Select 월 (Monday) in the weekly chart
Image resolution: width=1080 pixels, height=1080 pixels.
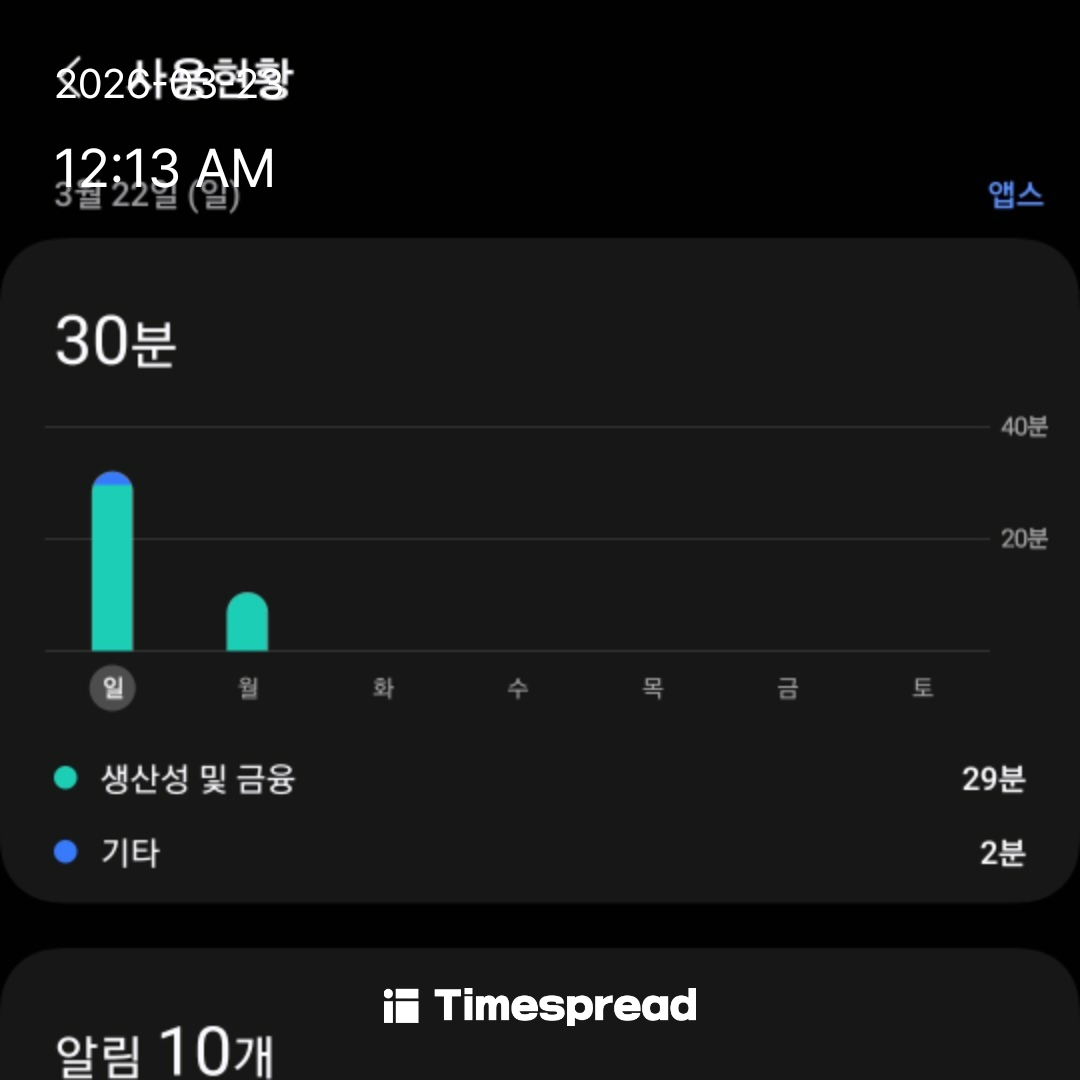(x=248, y=688)
